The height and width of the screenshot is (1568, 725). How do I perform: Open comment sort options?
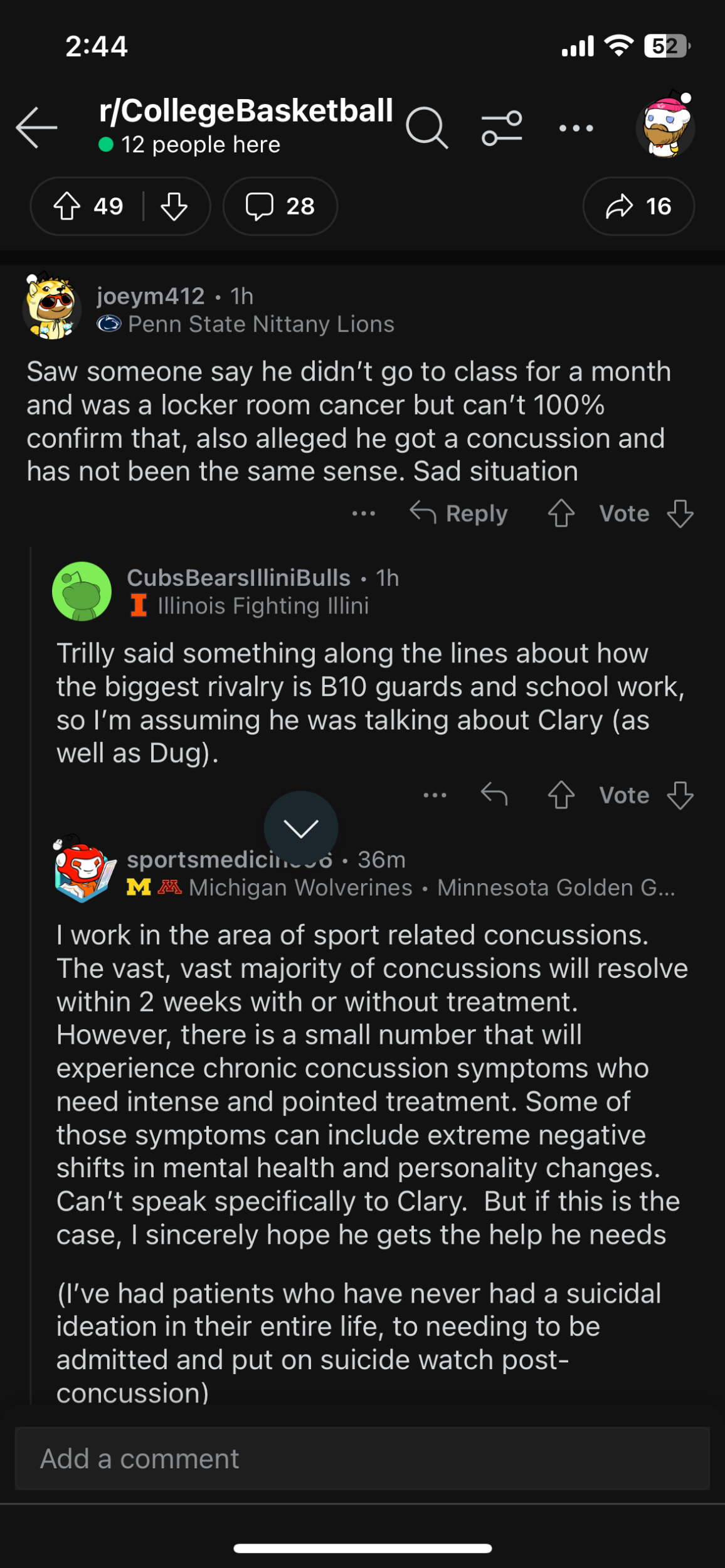coord(502,128)
